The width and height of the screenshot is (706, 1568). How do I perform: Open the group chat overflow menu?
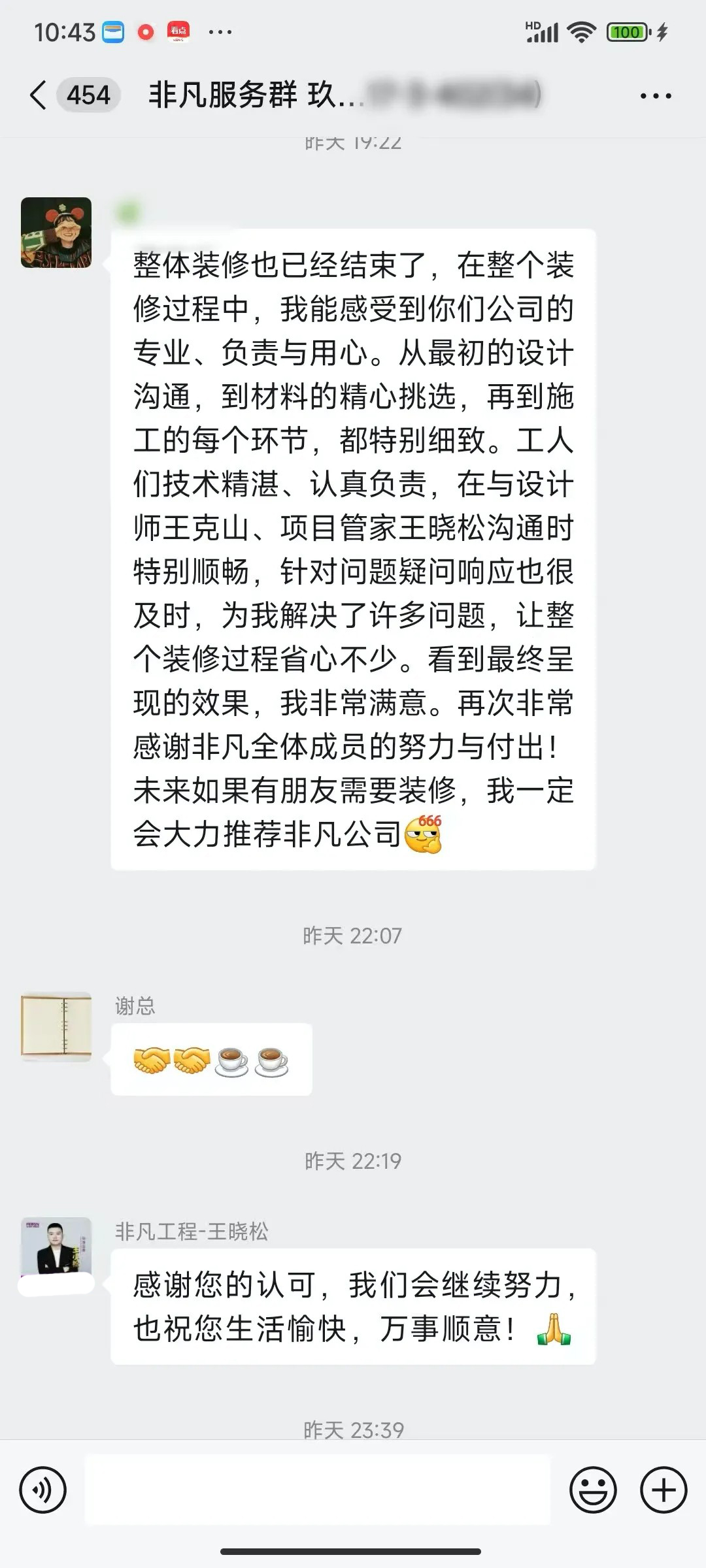656,96
